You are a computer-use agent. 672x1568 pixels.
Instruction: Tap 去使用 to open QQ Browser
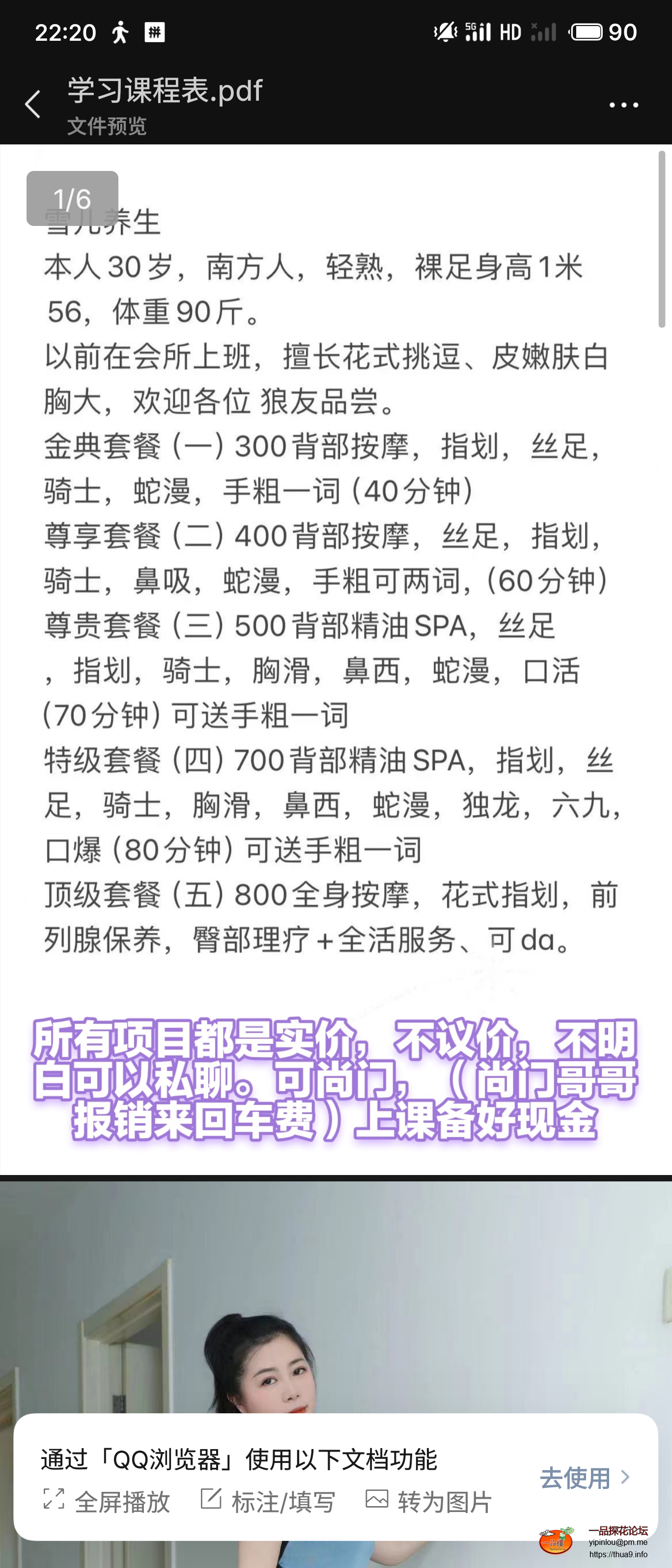(583, 1477)
